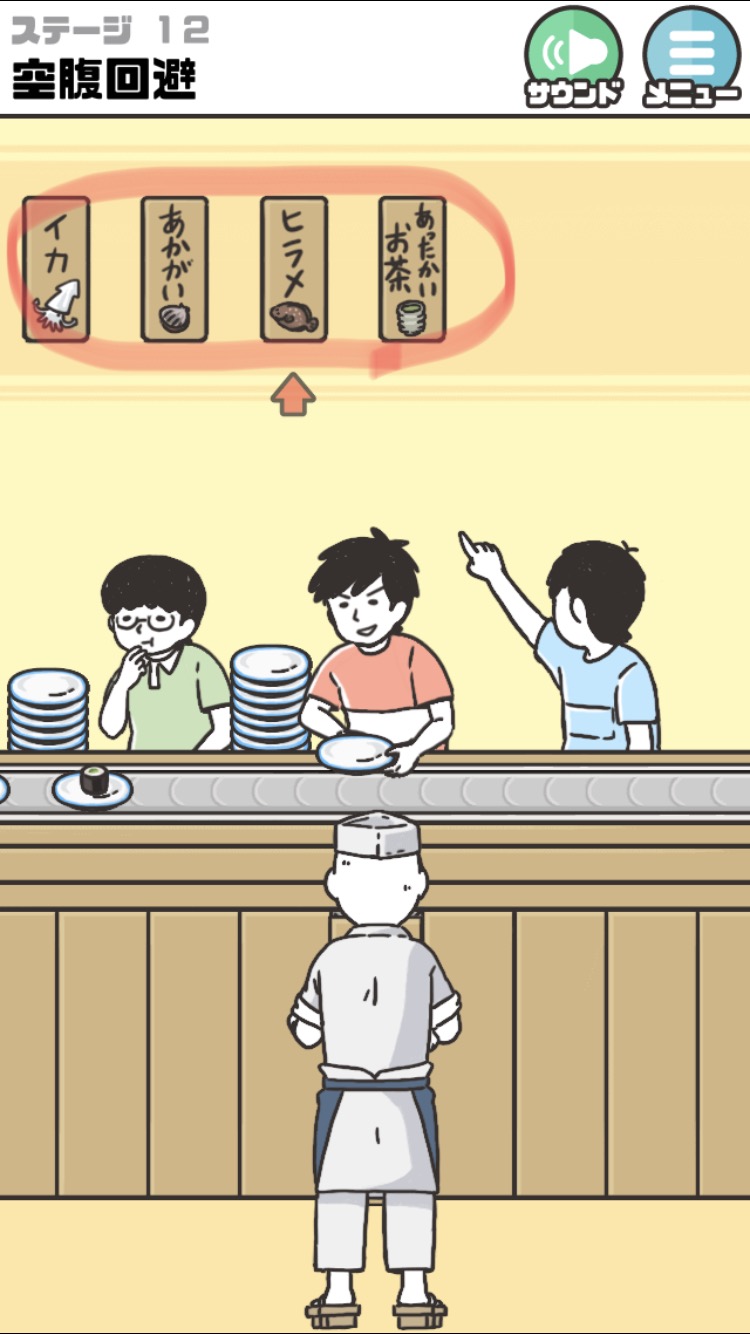
Task: Tap the sushi plate on conveyor belt
Action: 92,787
